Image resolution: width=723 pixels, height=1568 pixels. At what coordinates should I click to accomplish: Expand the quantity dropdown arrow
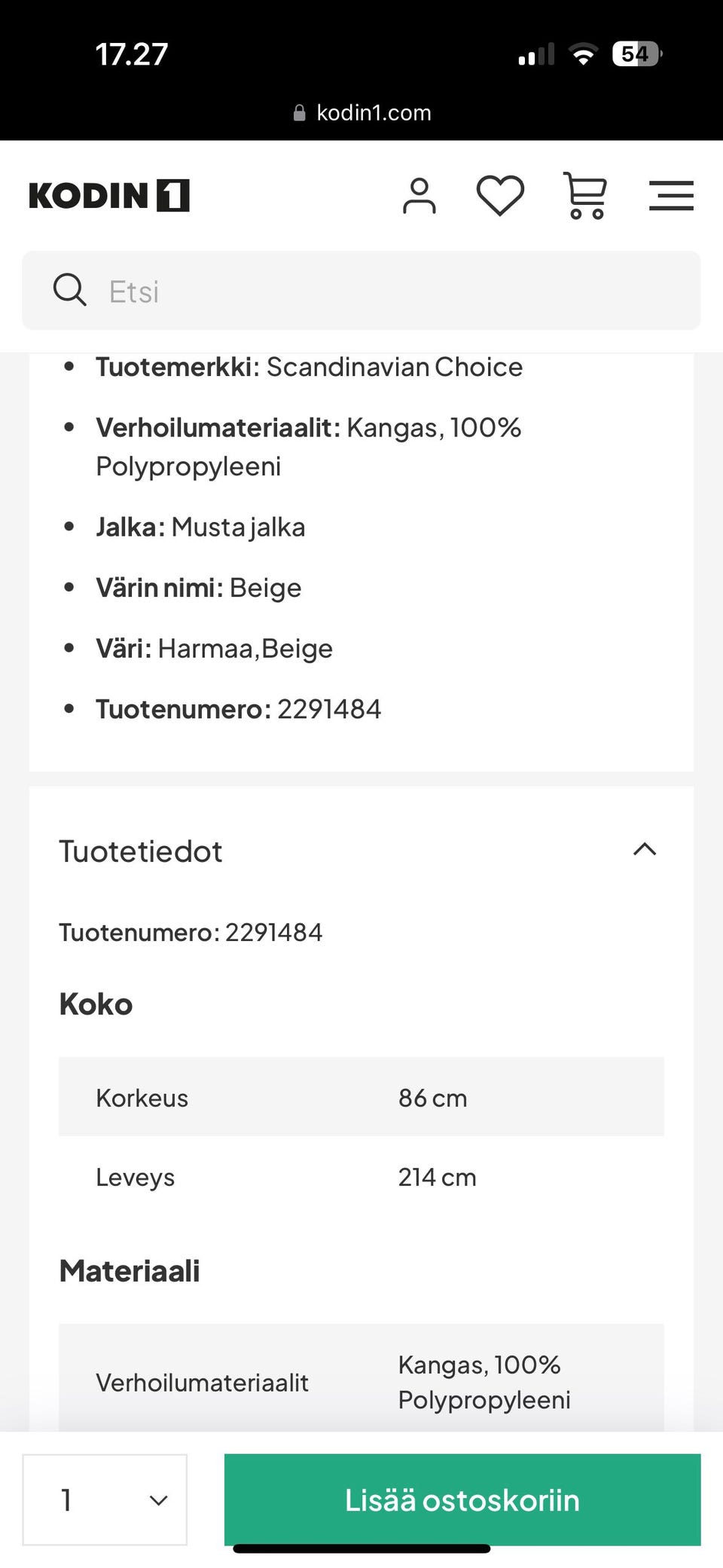(156, 1499)
